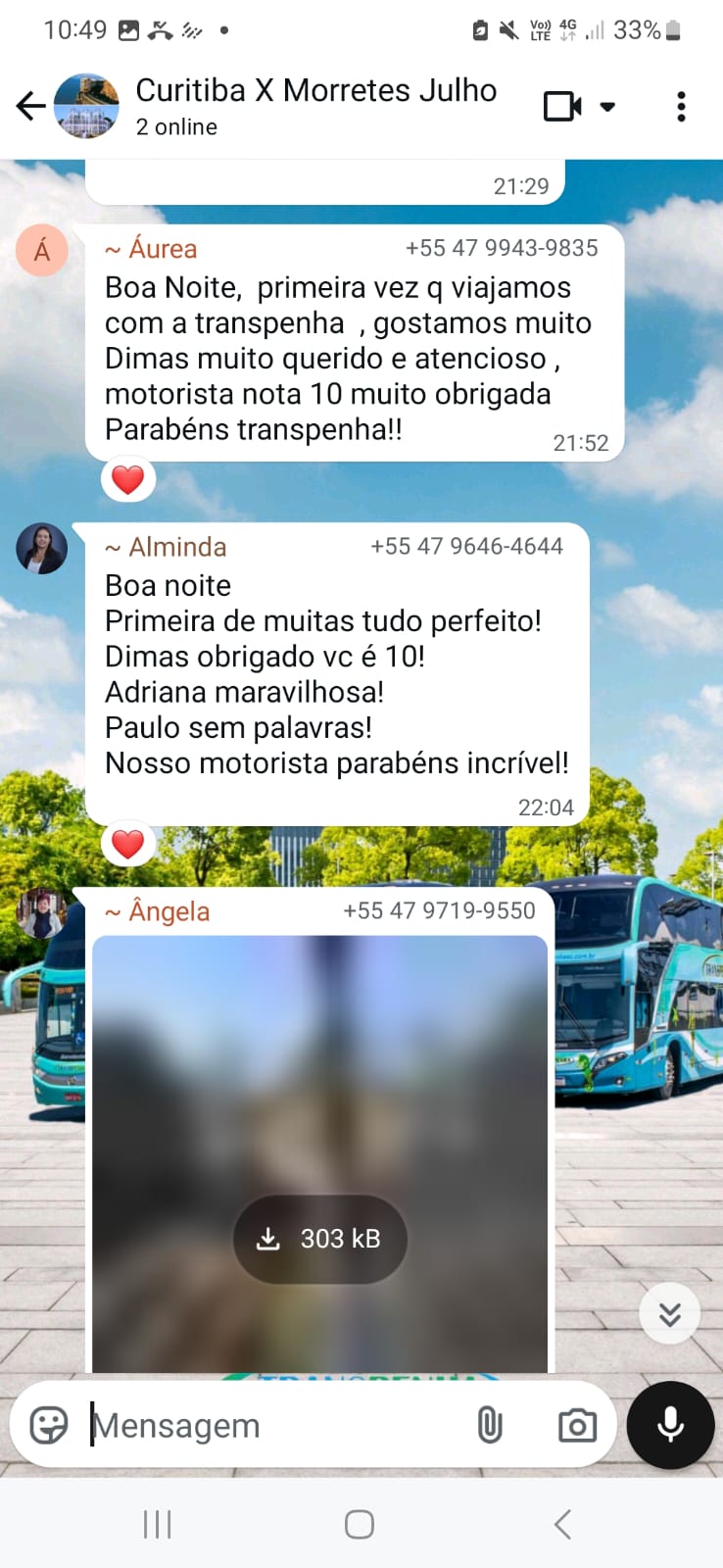Open the camera from the chat
The width and height of the screenshot is (723, 1568).
pos(577,1425)
